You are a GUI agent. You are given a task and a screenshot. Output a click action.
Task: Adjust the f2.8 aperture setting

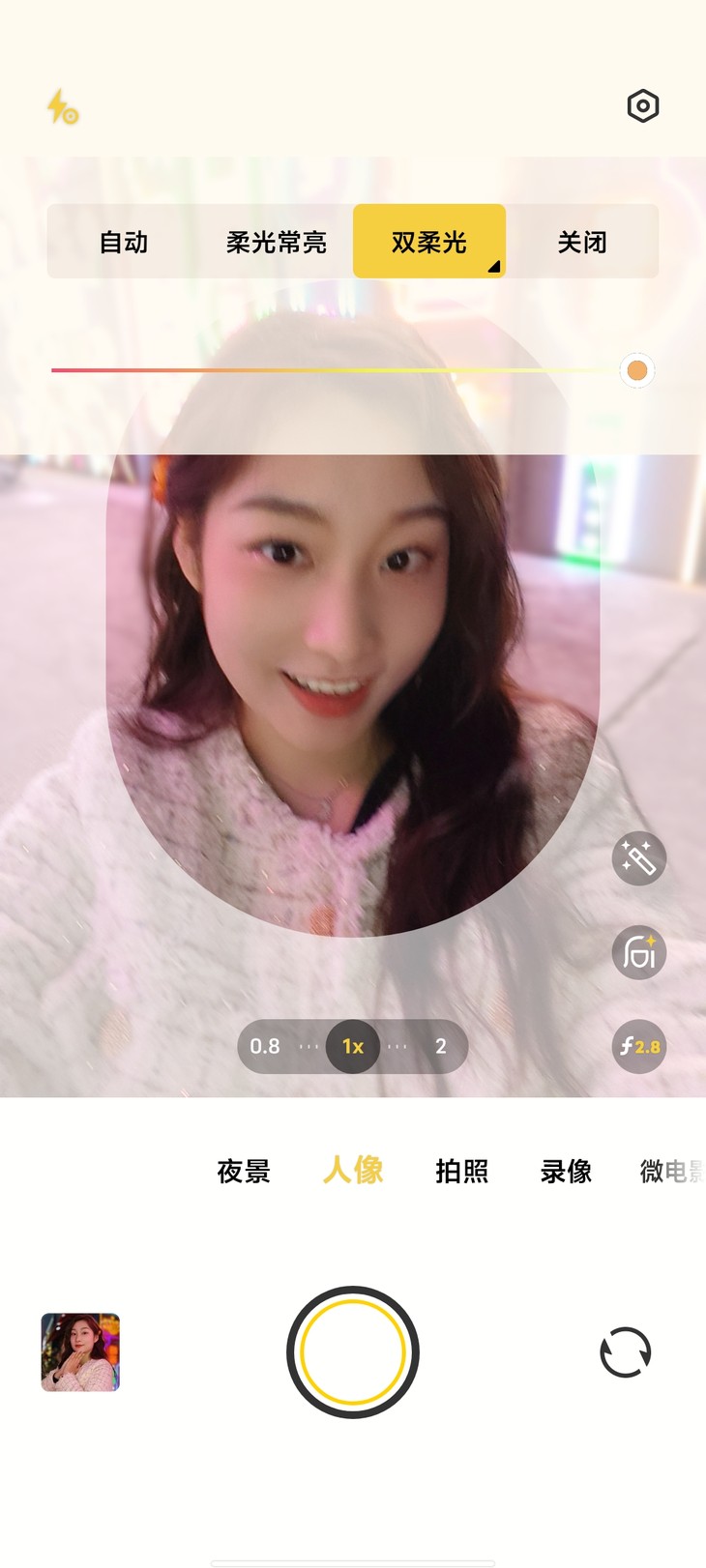click(x=639, y=1046)
